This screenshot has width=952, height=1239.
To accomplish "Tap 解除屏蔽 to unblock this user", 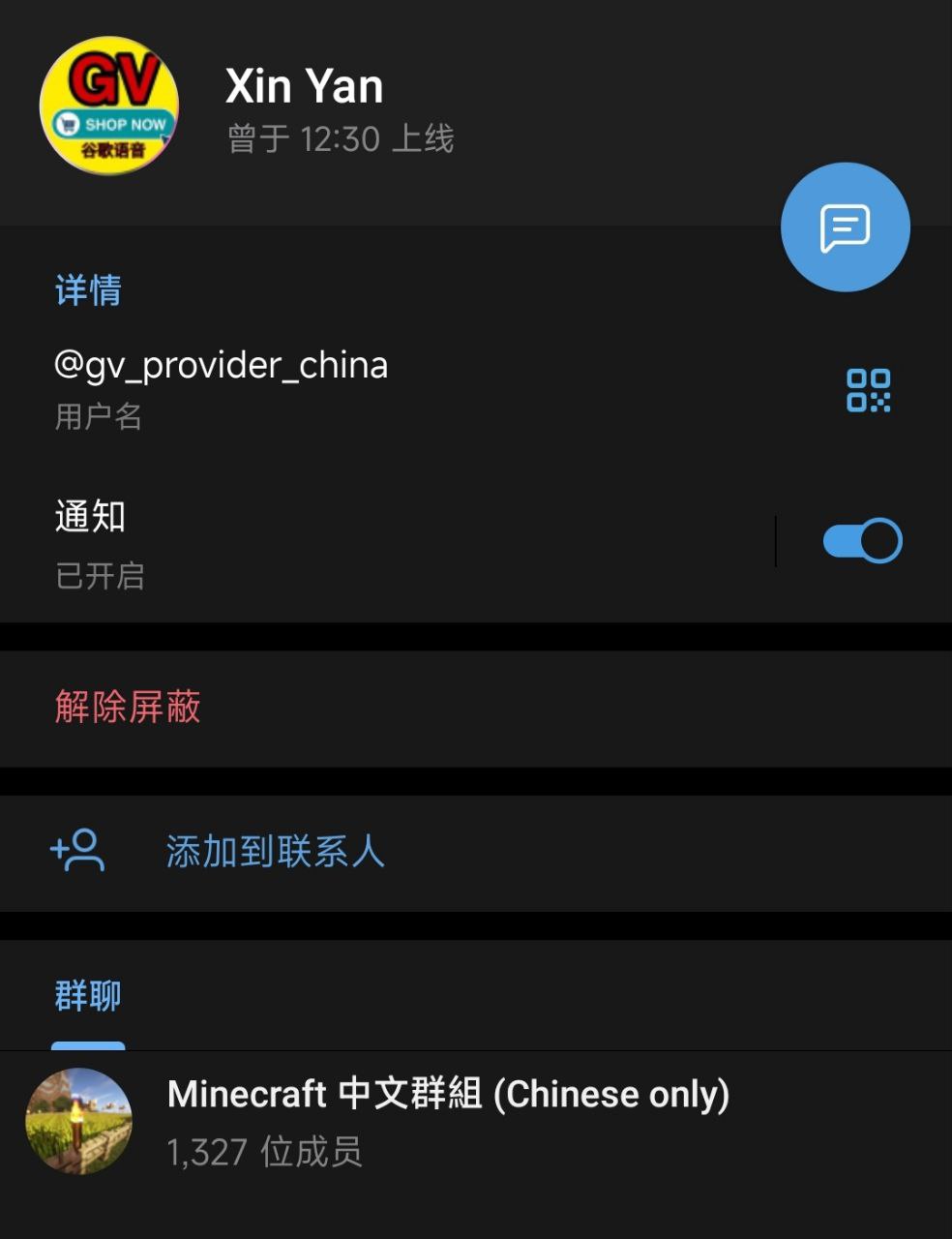I will click(128, 708).
